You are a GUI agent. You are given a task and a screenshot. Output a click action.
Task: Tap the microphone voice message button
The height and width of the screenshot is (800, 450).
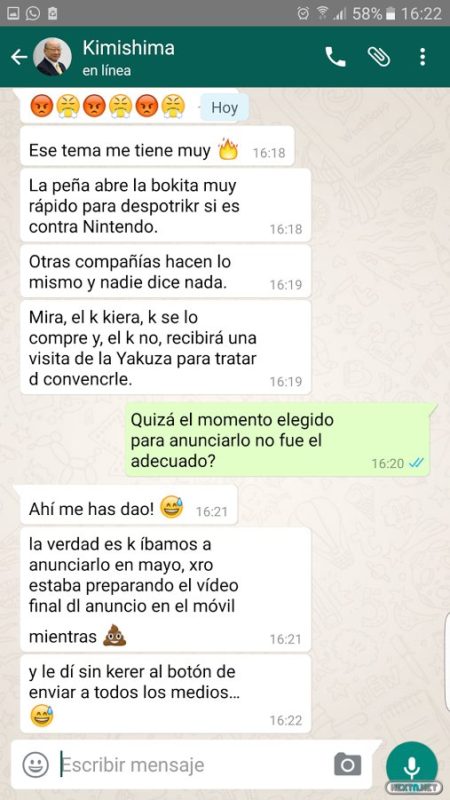point(411,767)
